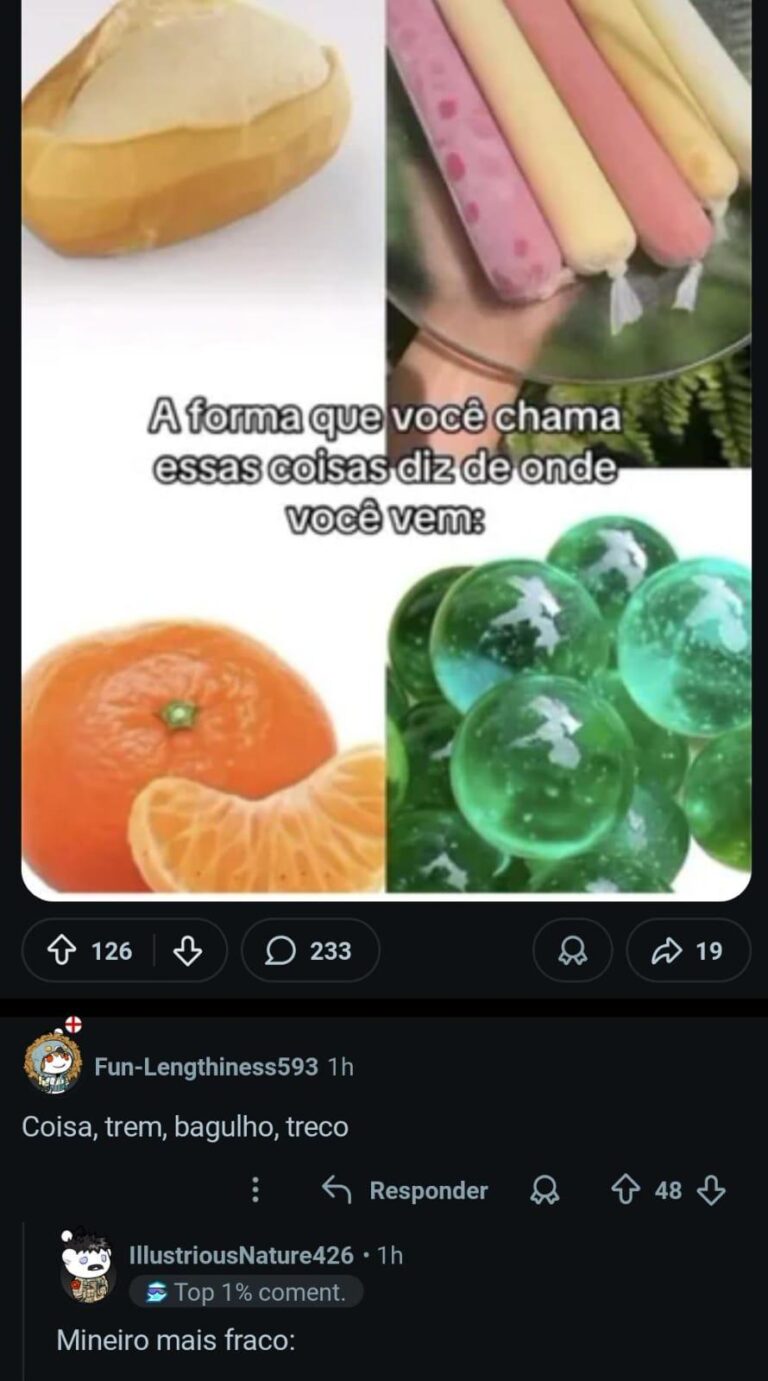This screenshot has width=768, height=1381.
Task: Open overflow menu on Fun-Lengthiness593's comment
Action: pyautogui.click(x=255, y=1190)
